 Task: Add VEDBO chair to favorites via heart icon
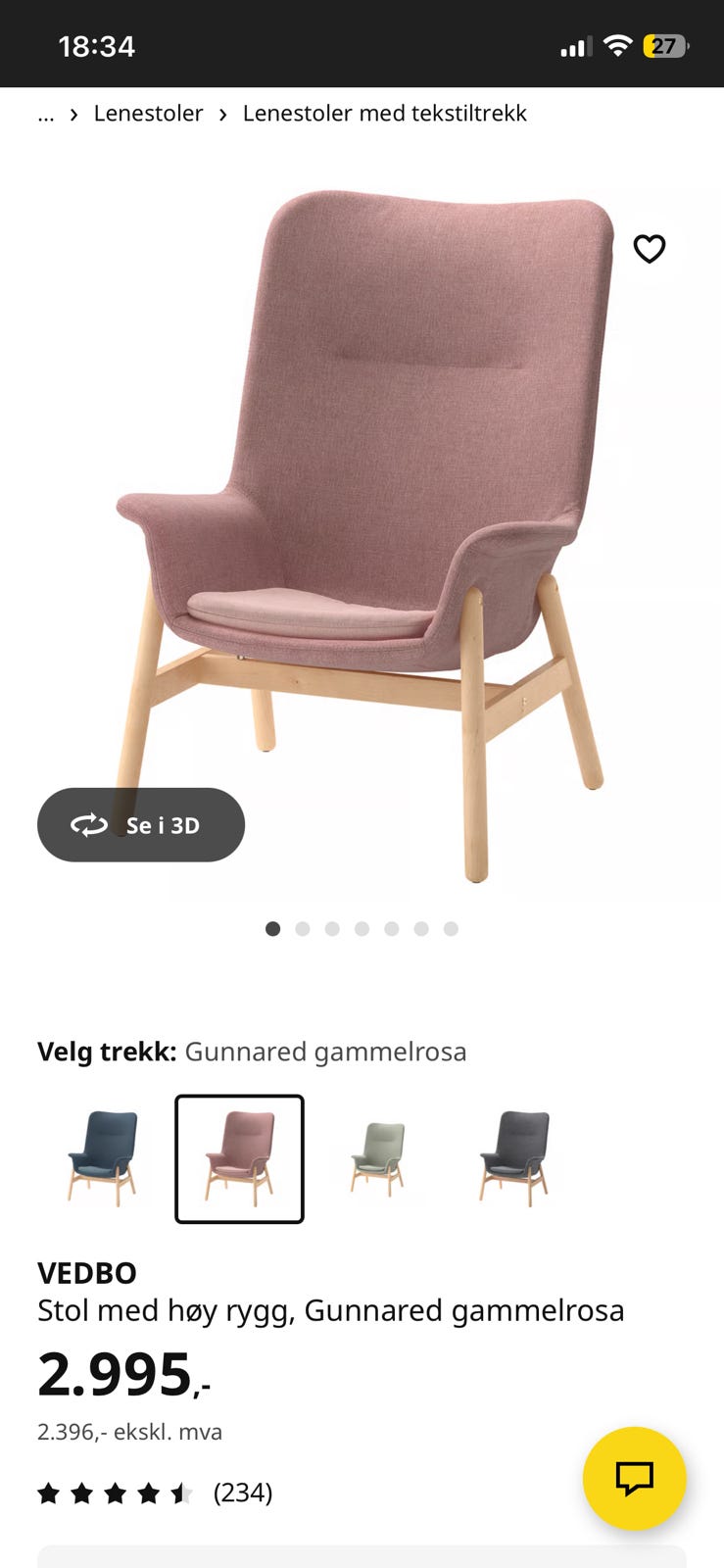coord(651,248)
